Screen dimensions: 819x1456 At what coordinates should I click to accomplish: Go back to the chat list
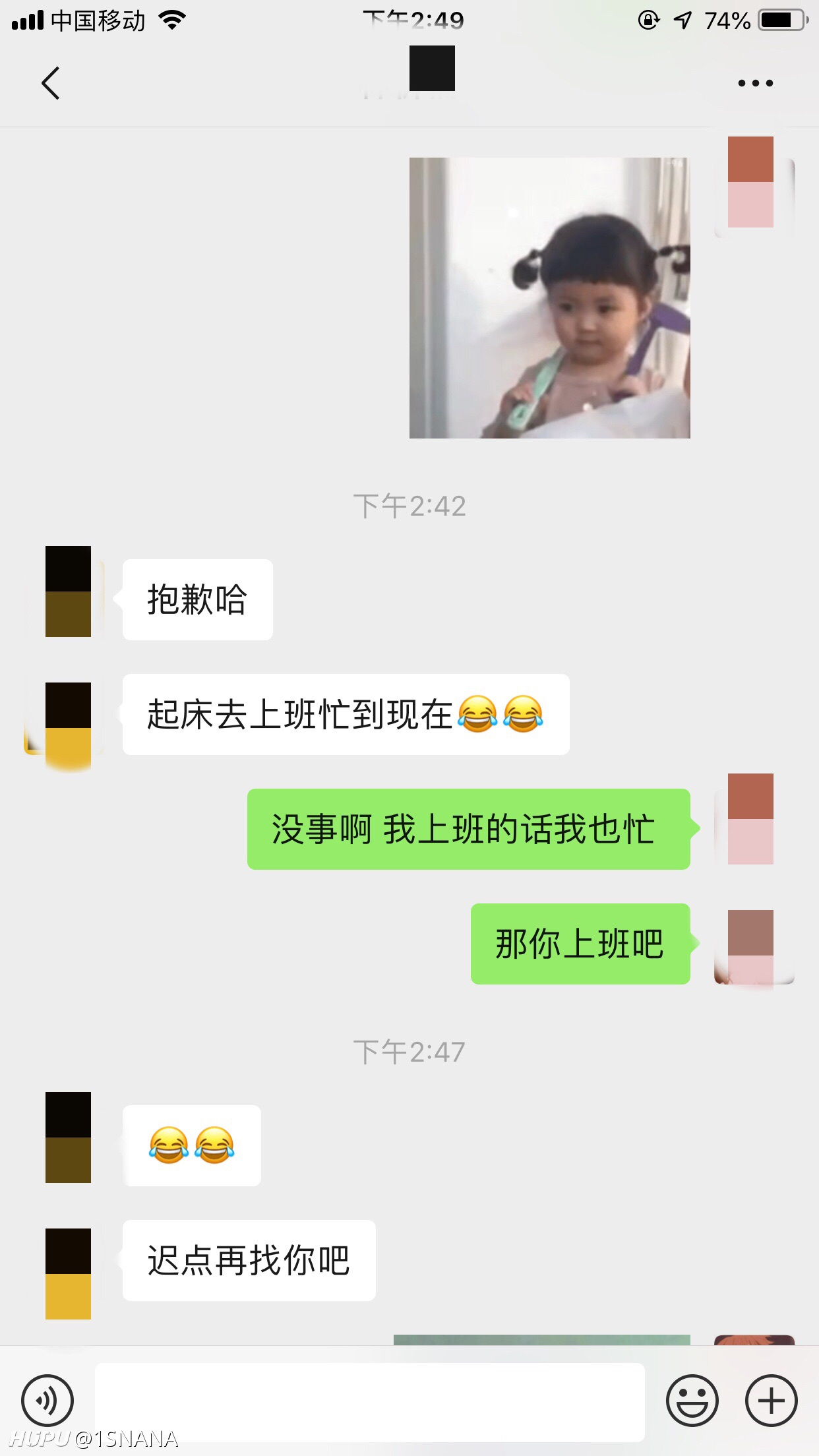(x=51, y=83)
